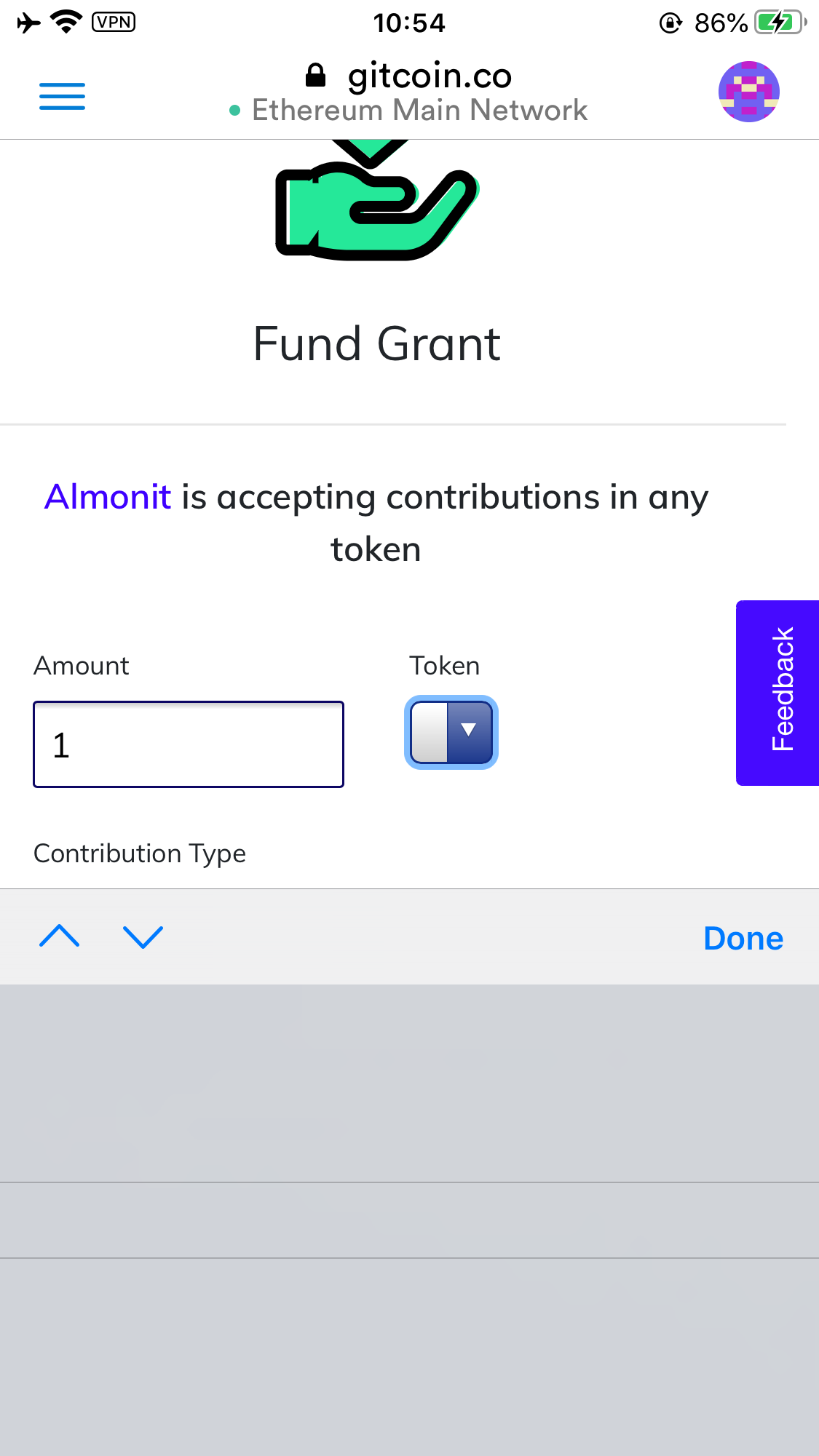Open the hamburger menu
The width and height of the screenshot is (819, 1456).
click(62, 96)
